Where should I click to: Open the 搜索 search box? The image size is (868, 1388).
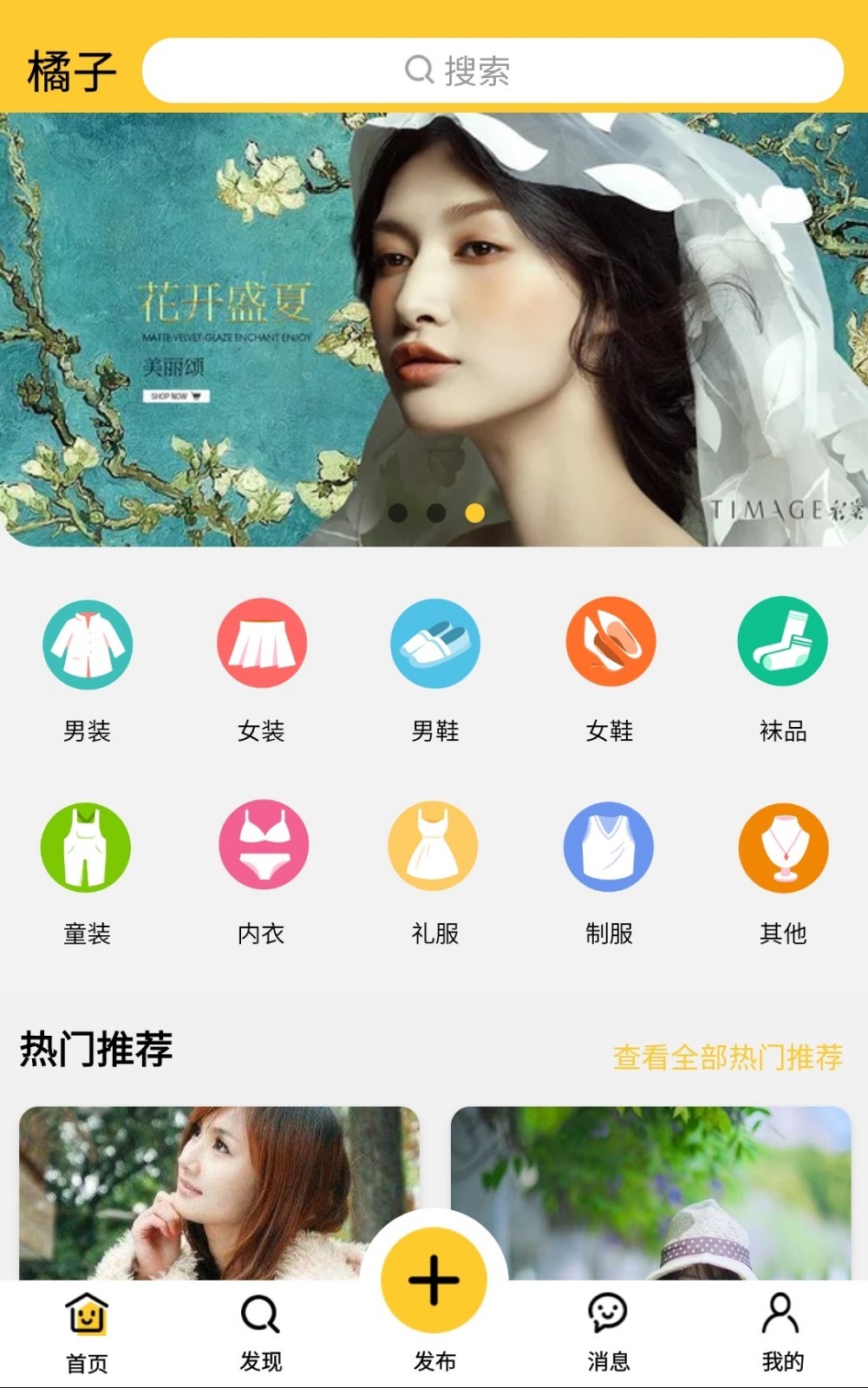(x=493, y=70)
